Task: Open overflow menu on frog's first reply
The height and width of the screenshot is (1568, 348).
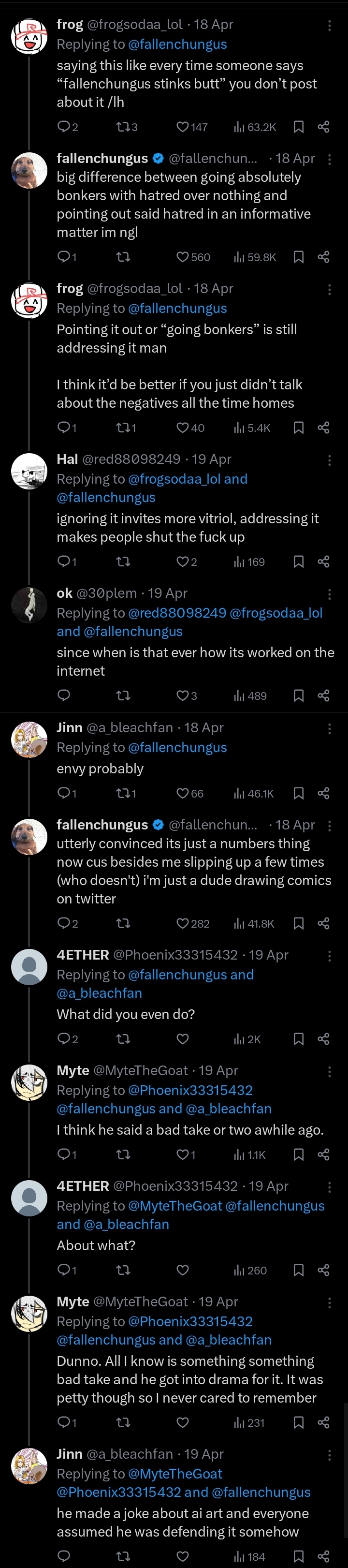Action: click(x=329, y=26)
